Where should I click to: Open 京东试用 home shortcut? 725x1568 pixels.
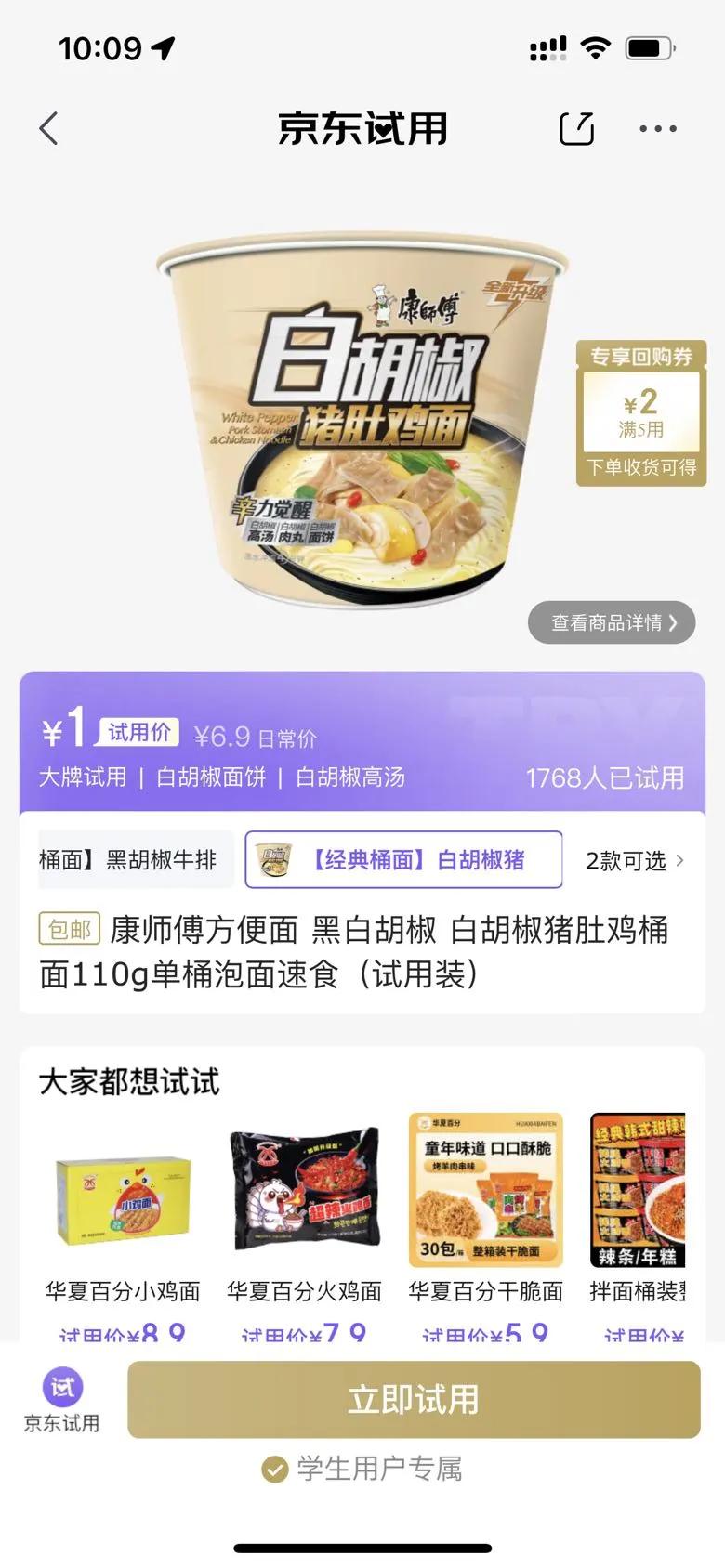point(61,1400)
